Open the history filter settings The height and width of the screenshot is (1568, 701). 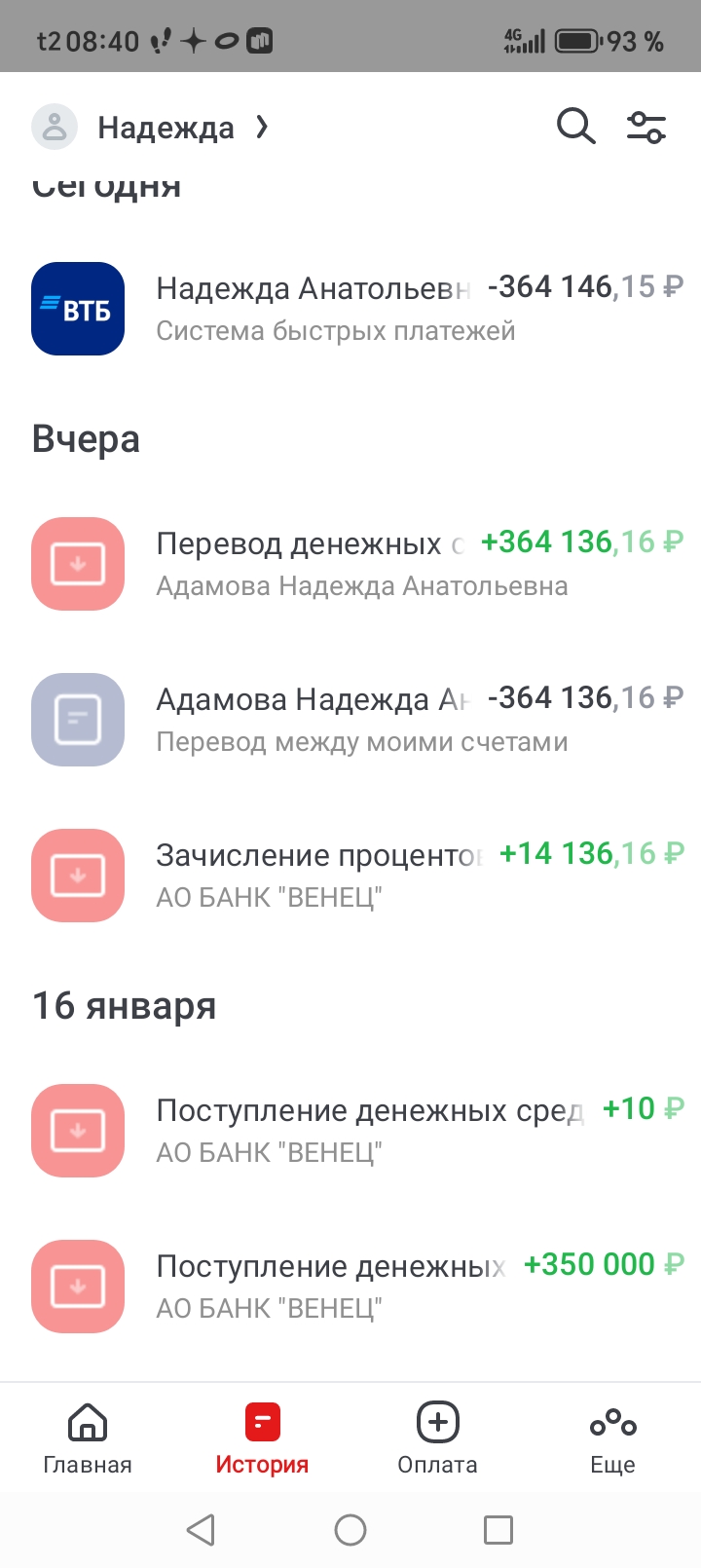[x=646, y=127]
